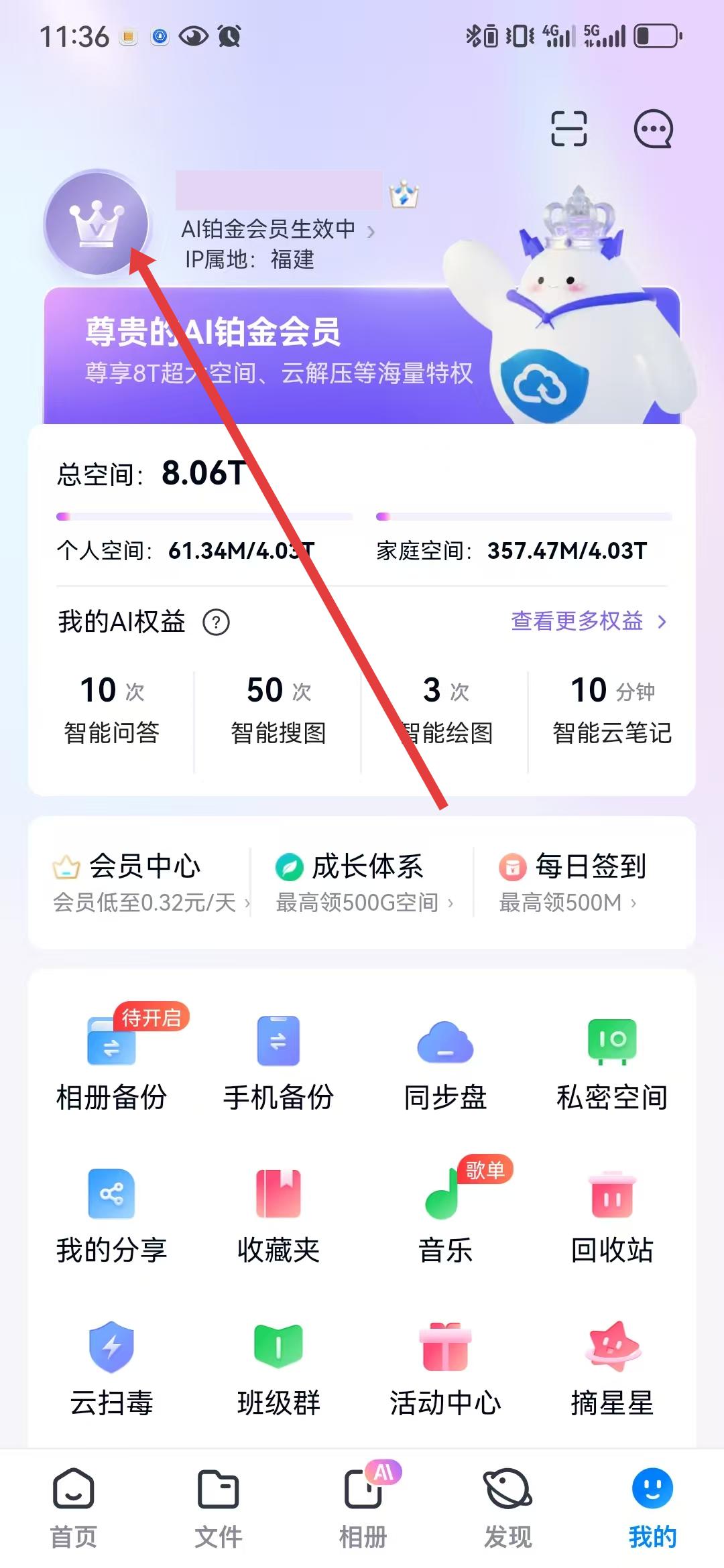Image resolution: width=724 pixels, height=1568 pixels.
Task: Open 回收站 recycle bin
Action: [x=611, y=1216]
